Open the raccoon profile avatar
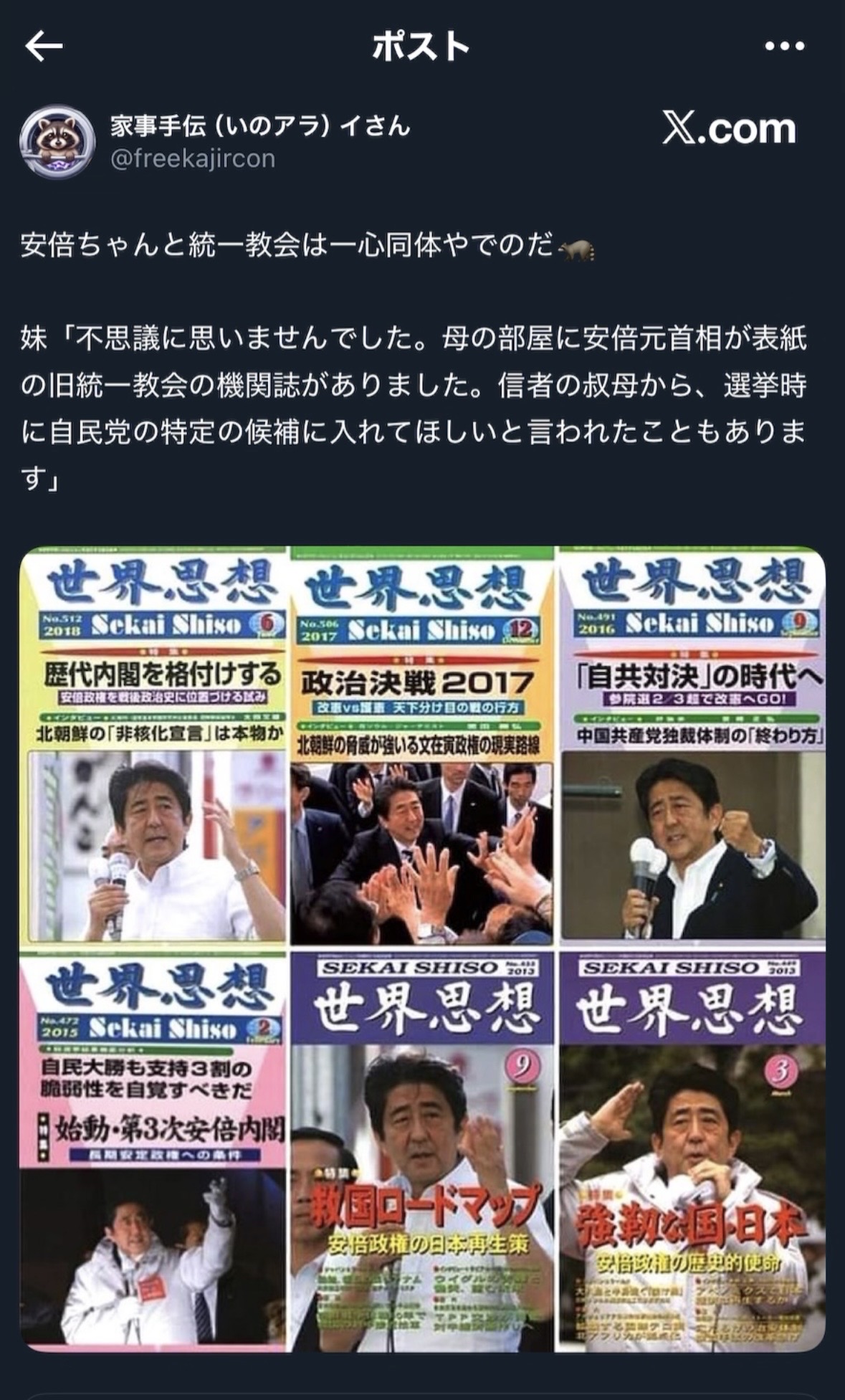This screenshot has width=845, height=1400. [57, 142]
